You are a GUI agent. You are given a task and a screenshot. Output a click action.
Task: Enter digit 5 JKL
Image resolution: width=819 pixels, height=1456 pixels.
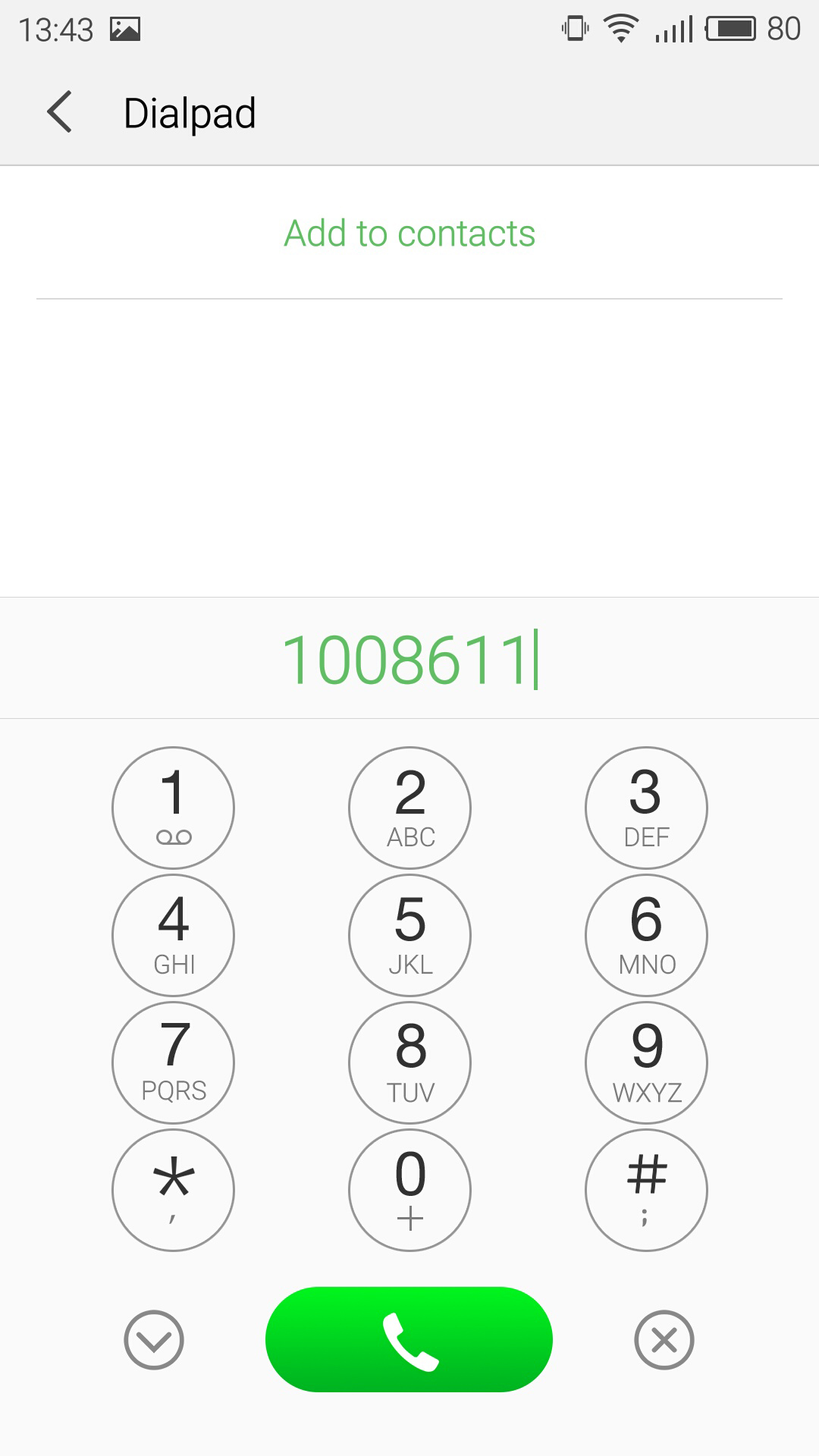point(409,935)
